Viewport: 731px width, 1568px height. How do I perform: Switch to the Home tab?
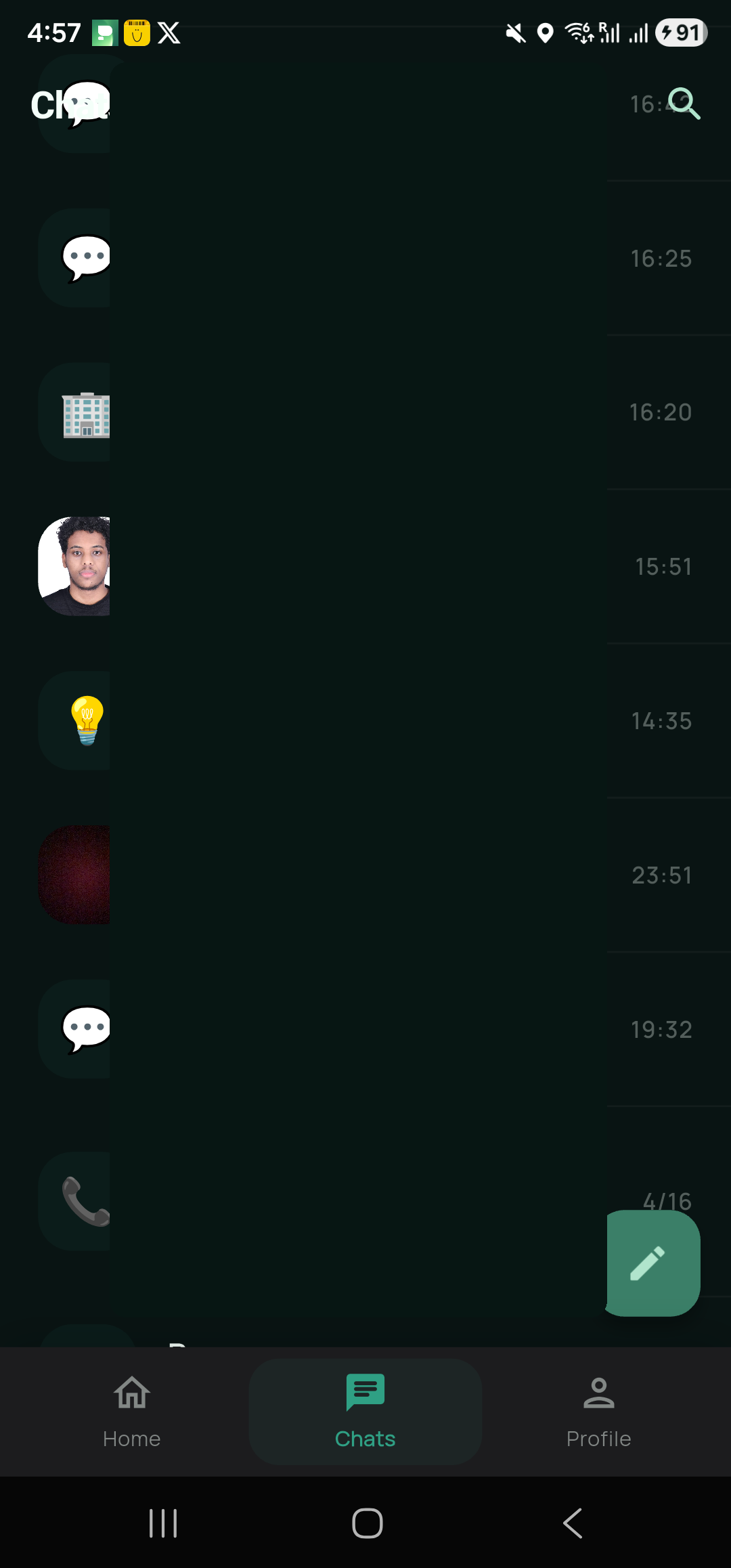point(132,1412)
